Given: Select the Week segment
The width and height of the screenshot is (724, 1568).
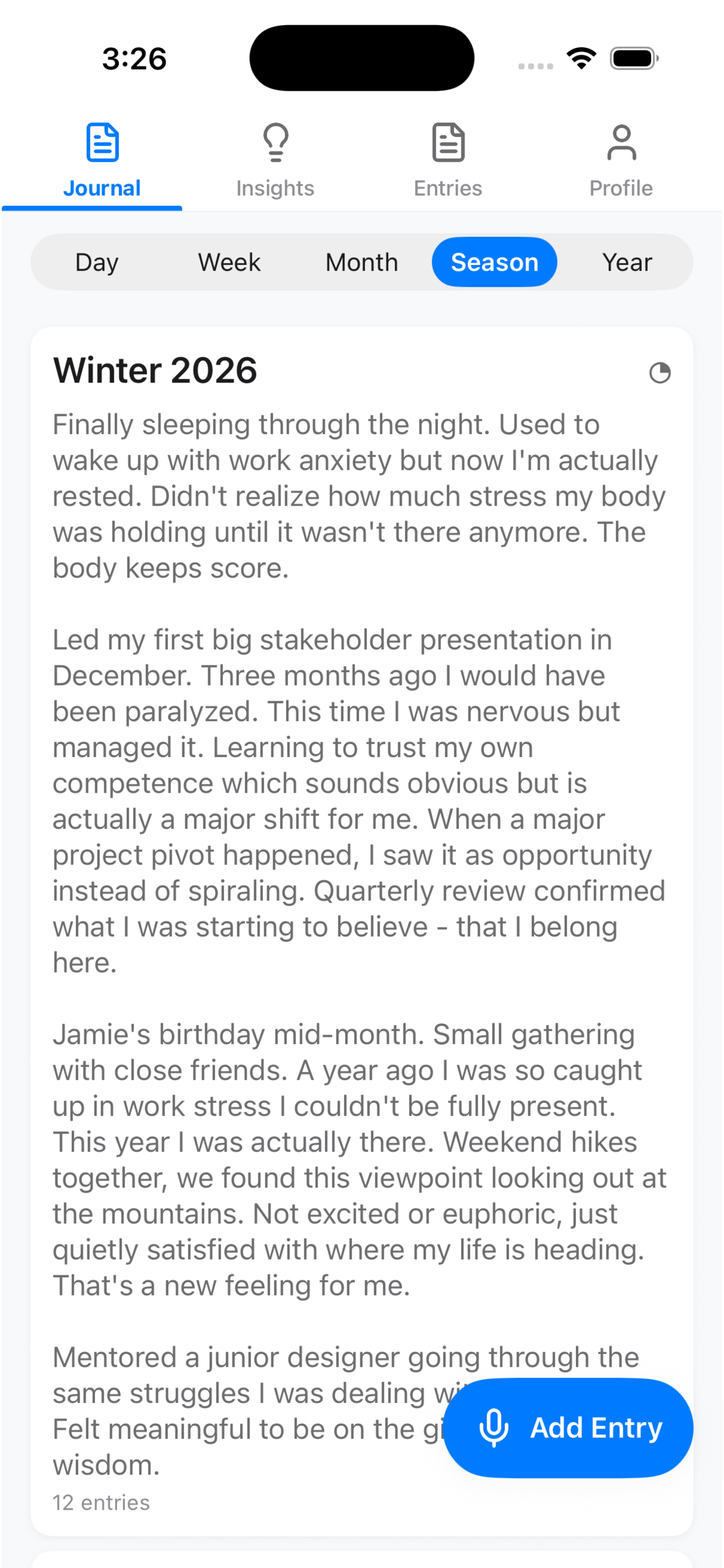Looking at the screenshot, I should pyautogui.click(x=229, y=262).
